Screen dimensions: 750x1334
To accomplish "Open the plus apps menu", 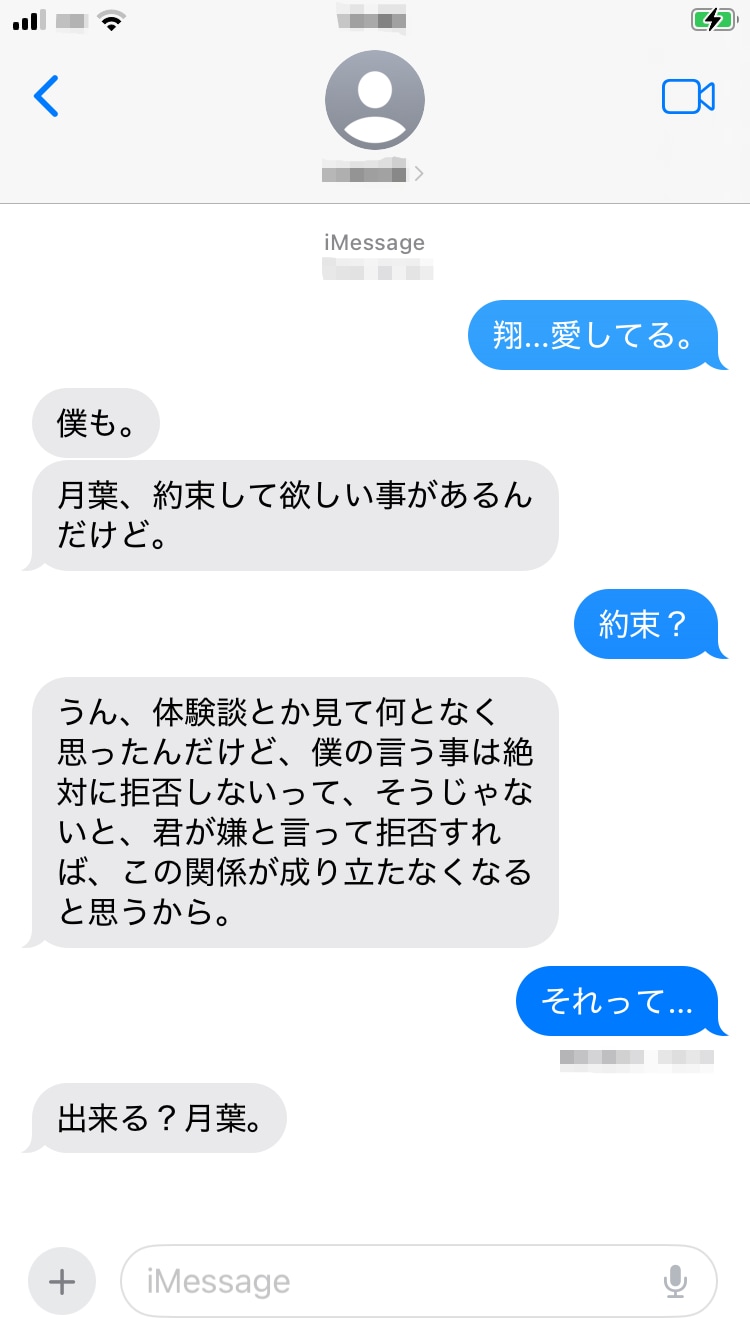I will (x=62, y=1281).
